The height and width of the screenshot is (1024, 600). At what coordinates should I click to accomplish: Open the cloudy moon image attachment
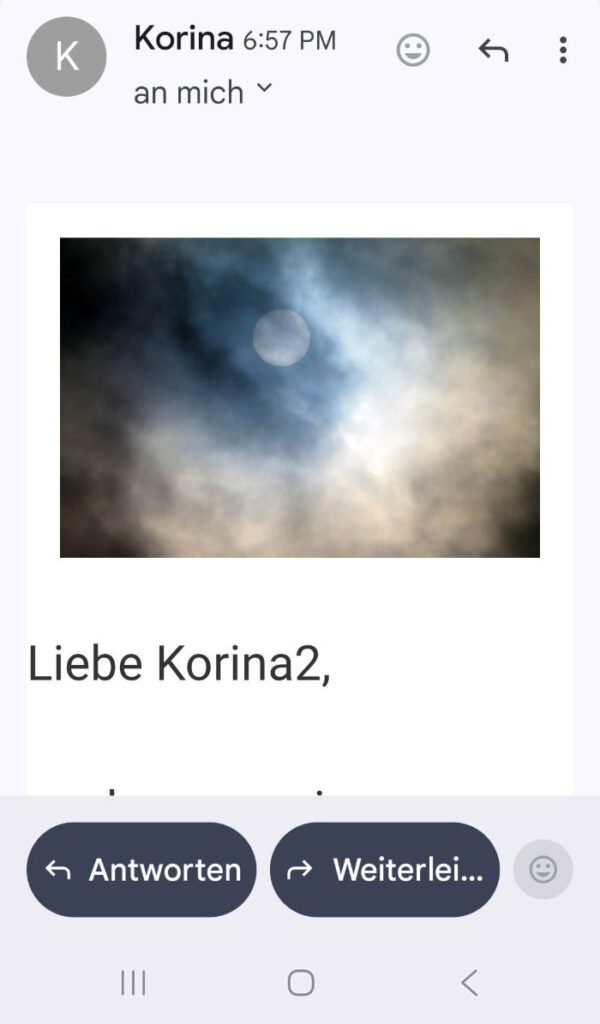(x=300, y=397)
